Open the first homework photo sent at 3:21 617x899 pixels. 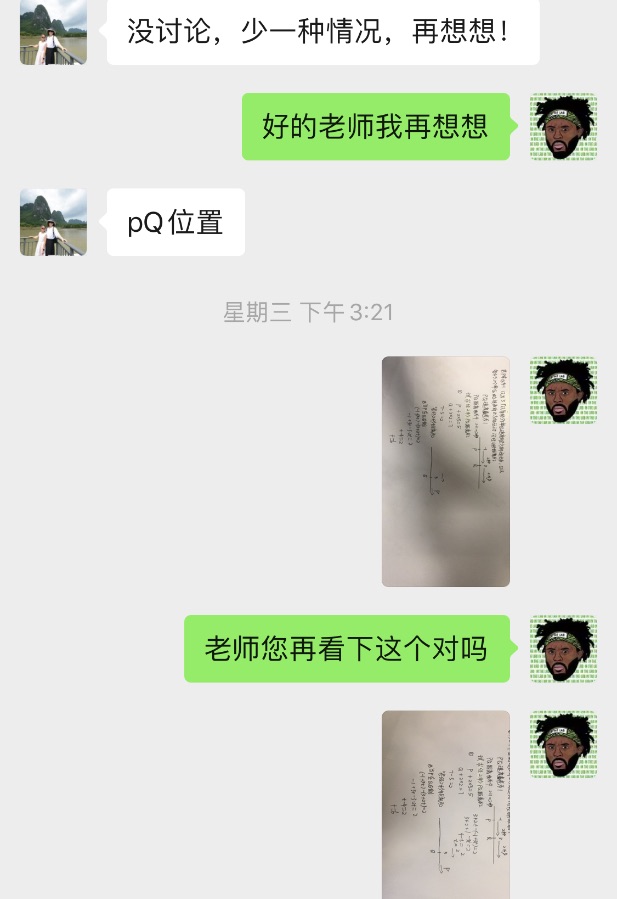tap(445, 471)
